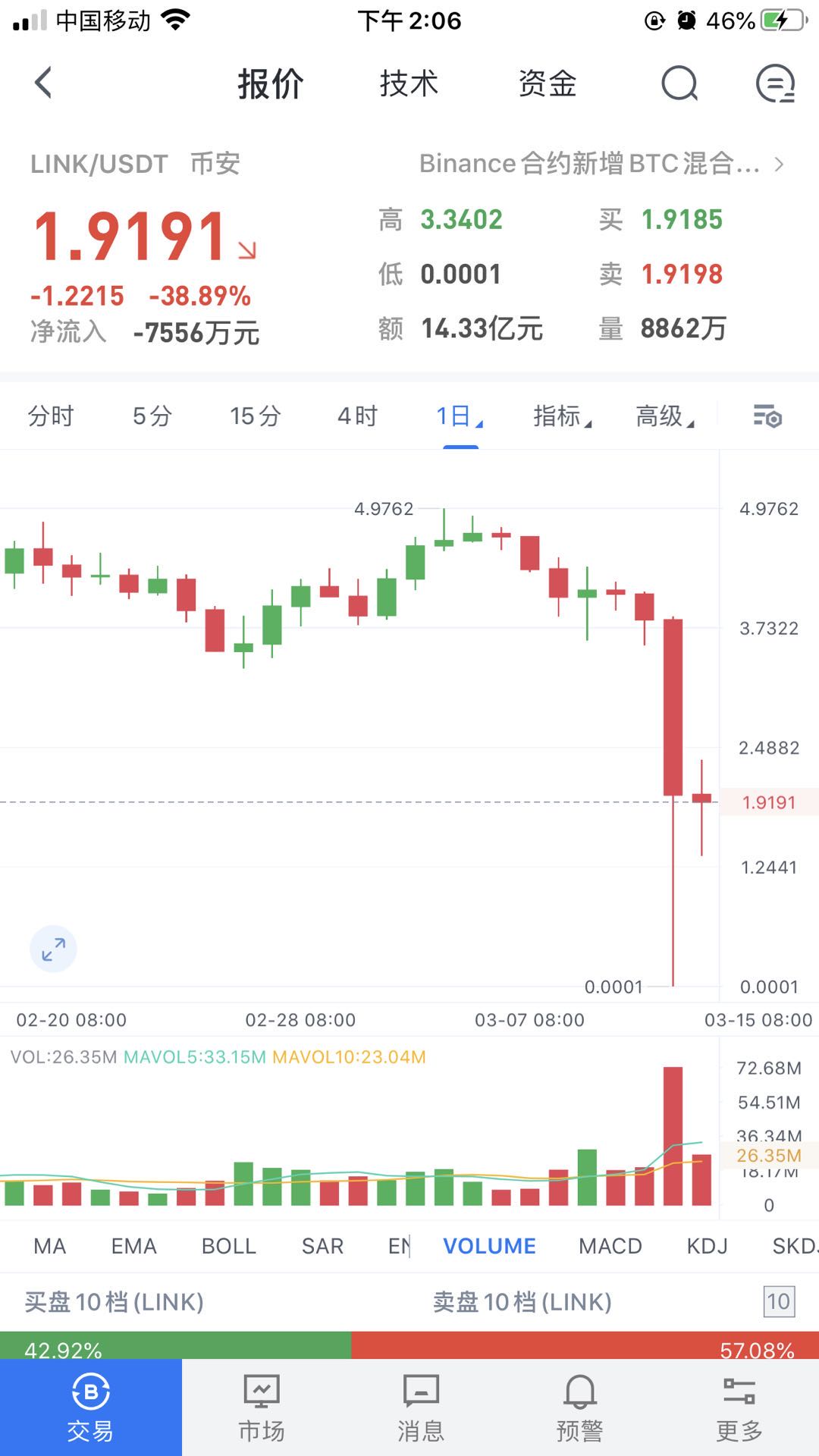
Task: Open the Binance 合约新增 news link
Action: (601, 164)
